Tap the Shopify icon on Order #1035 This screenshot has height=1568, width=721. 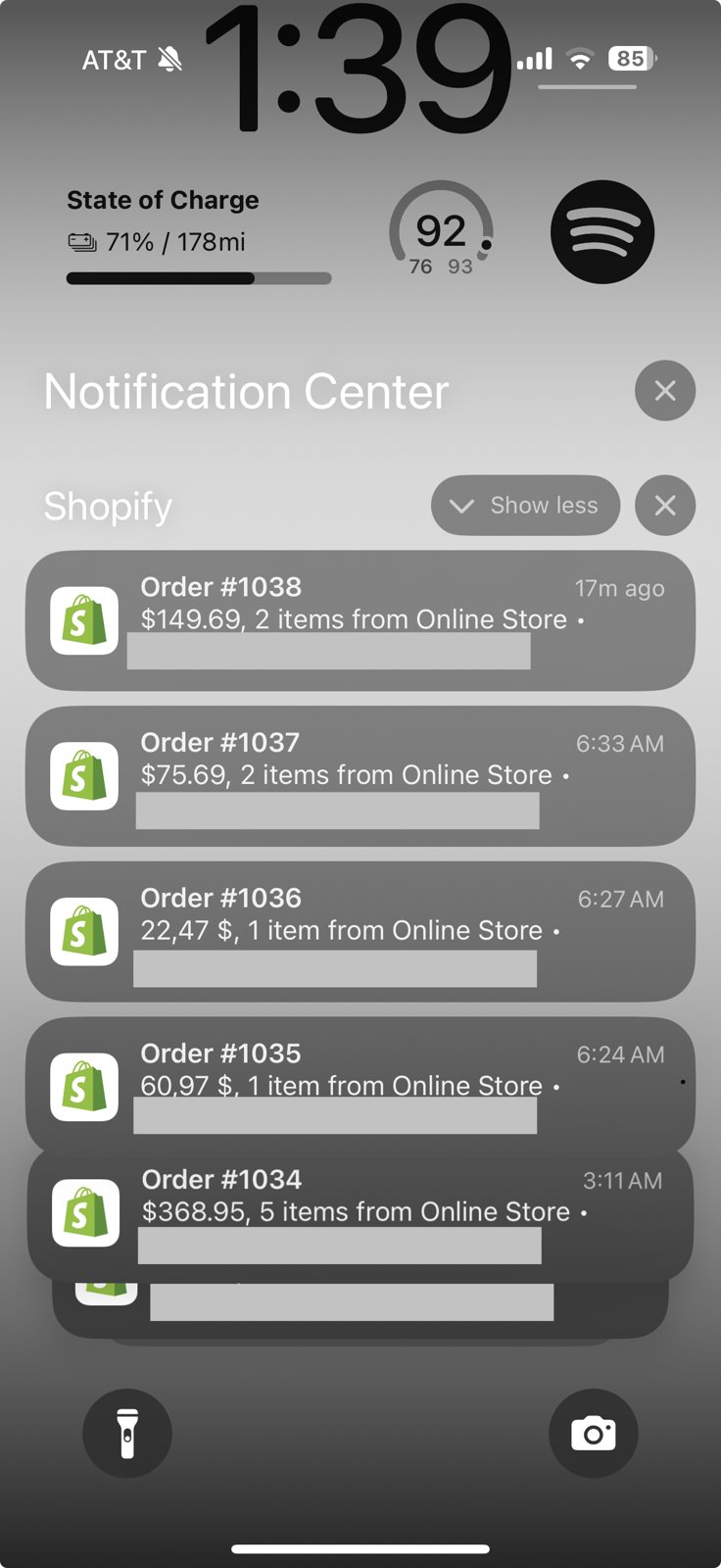pos(85,1087)
